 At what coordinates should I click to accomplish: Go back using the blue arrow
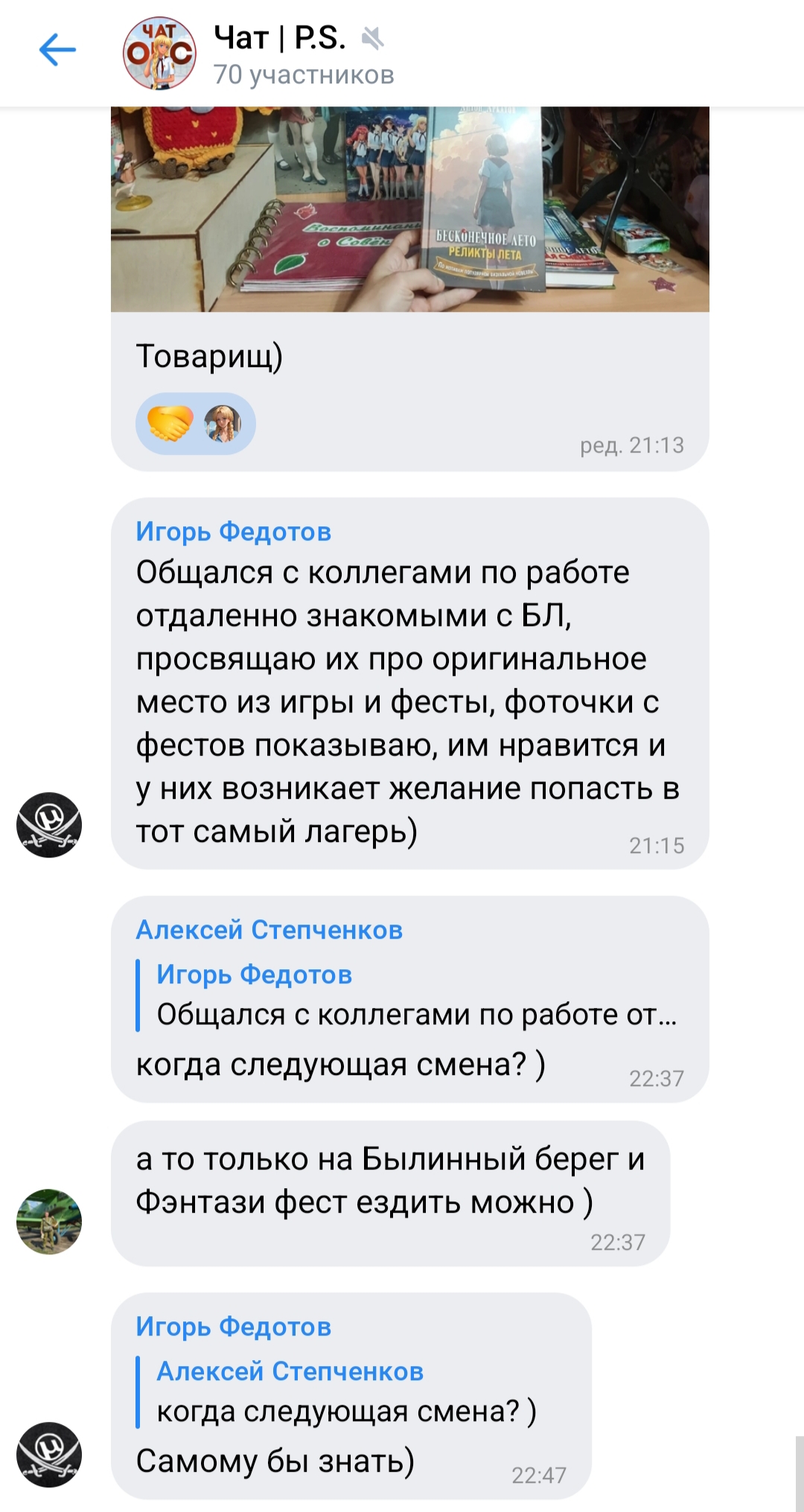tap(57, 51)
